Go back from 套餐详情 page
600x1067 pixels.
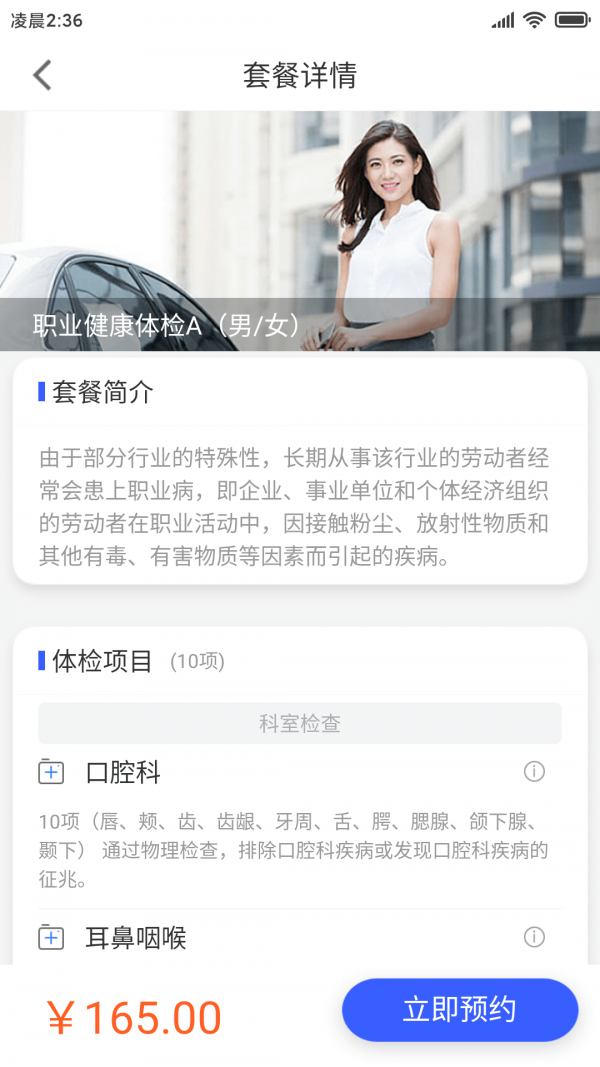(x=42, y=75)
